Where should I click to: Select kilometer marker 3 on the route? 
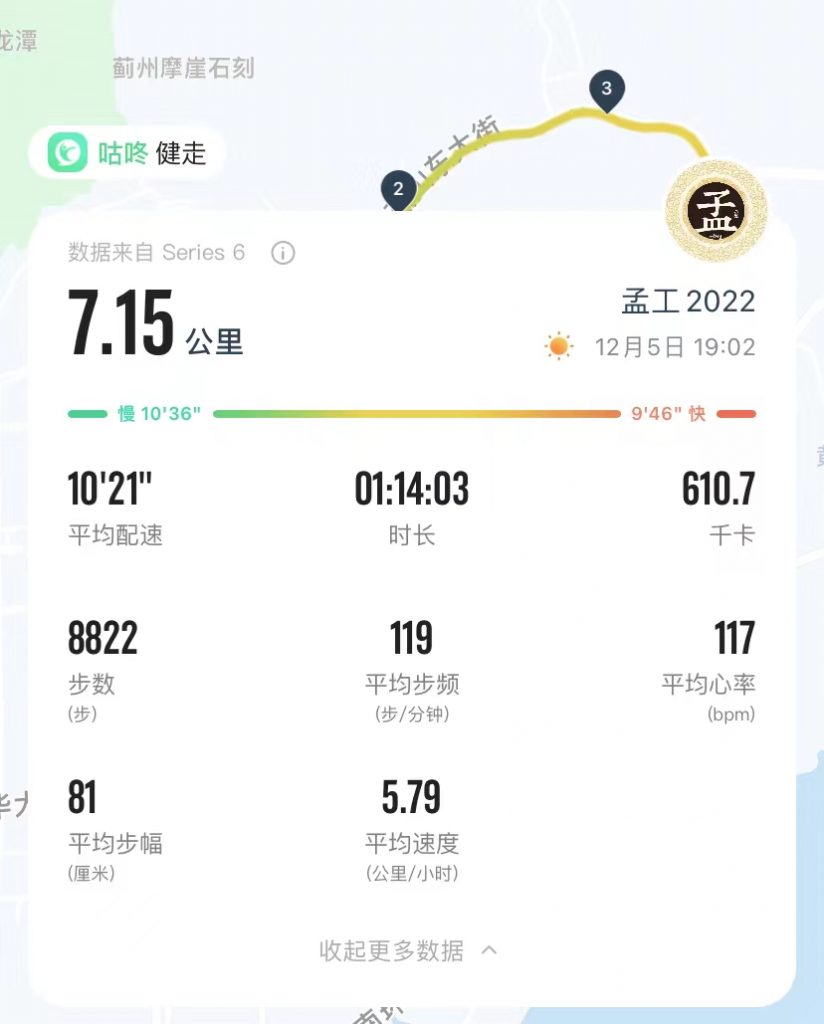606,89
